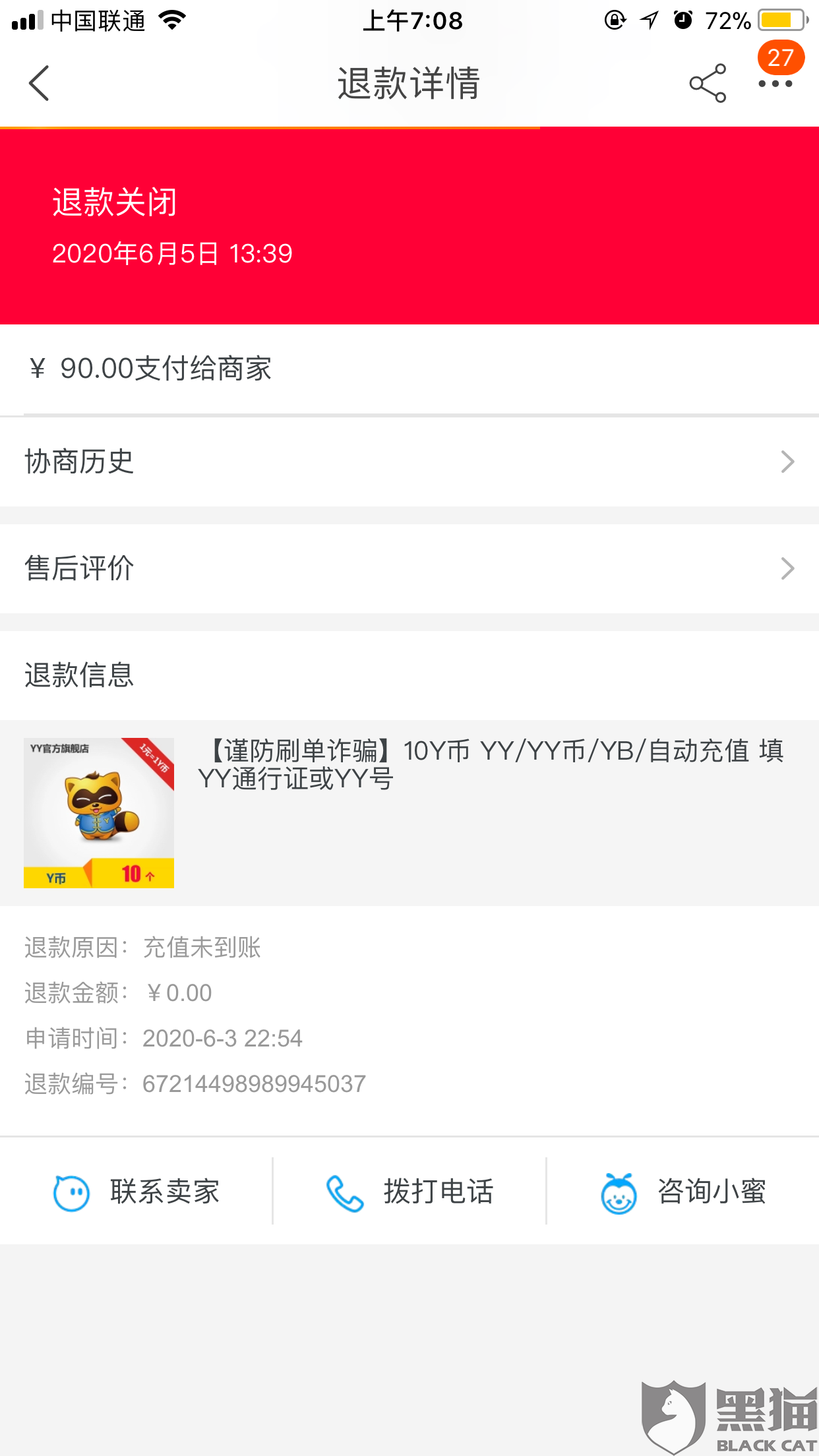Open 协商历史 negotiation history
The image size is (819, 1456).
(409, 462)
